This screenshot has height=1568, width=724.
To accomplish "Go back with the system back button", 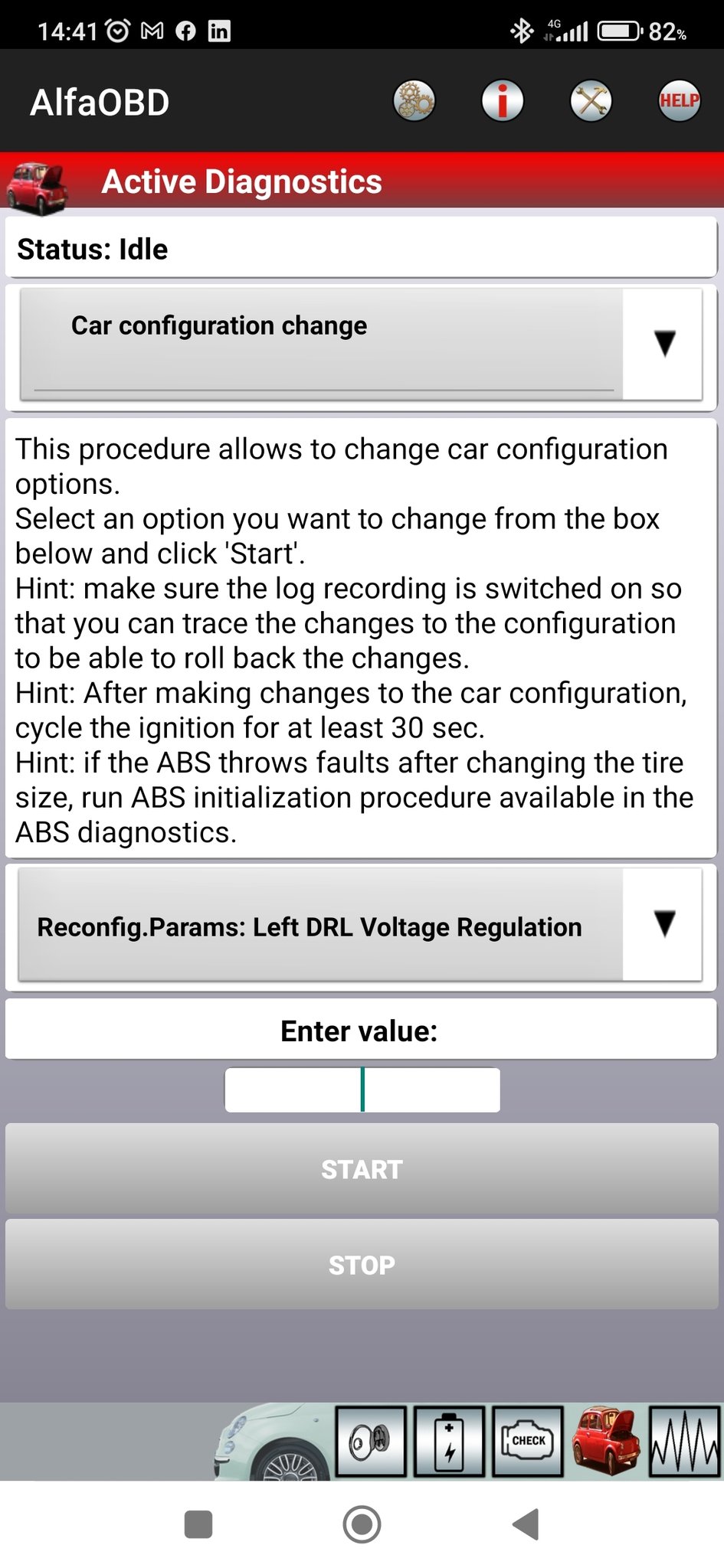I will pos(526,1524).
